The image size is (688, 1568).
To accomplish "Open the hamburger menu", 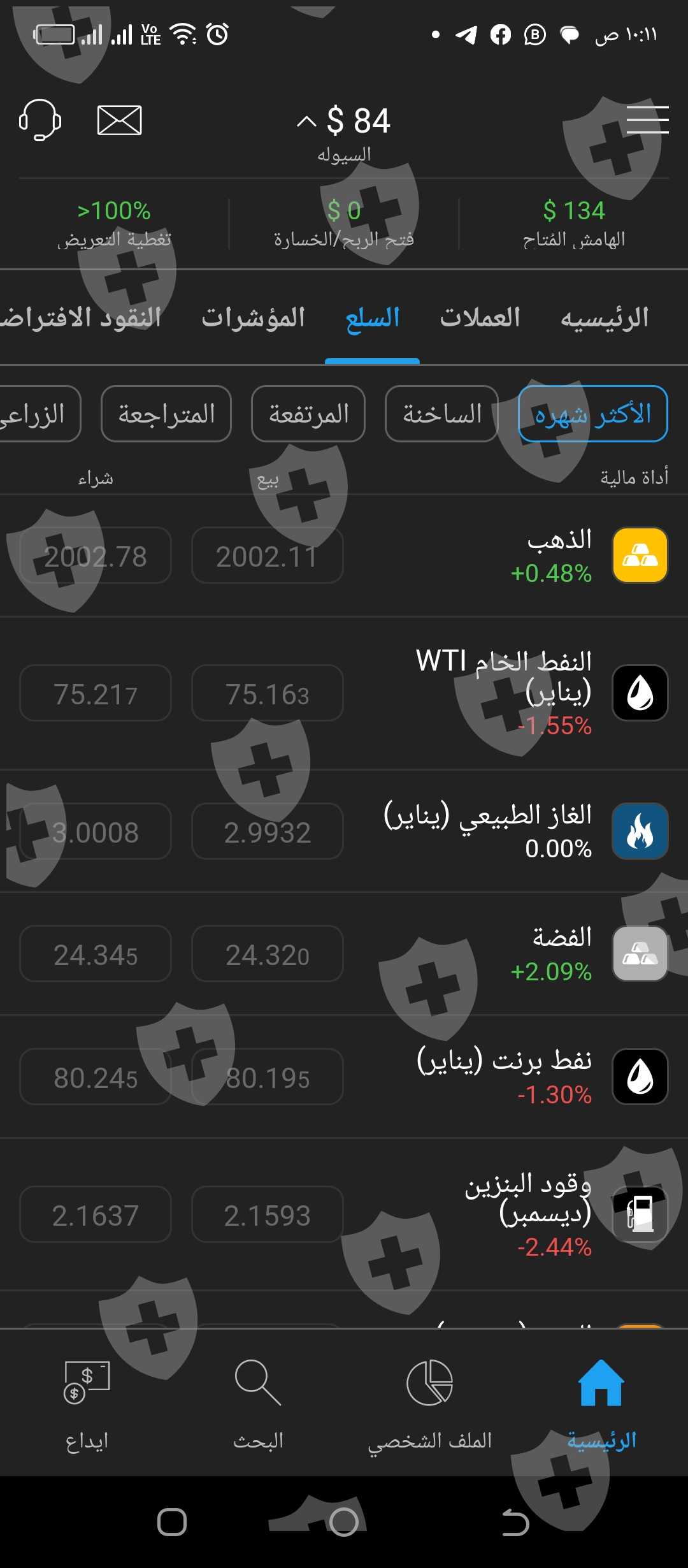I will click(647, 120).
